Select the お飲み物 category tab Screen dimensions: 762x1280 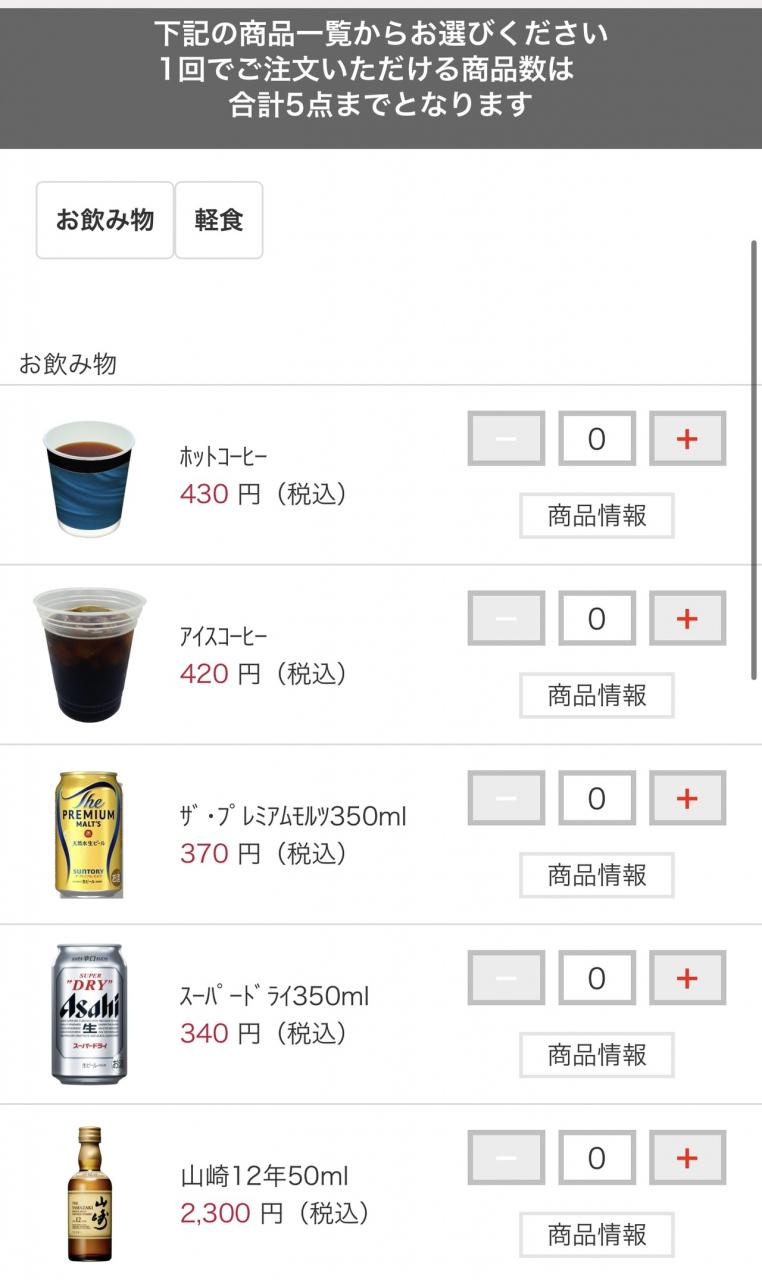(x=105, y=220)
